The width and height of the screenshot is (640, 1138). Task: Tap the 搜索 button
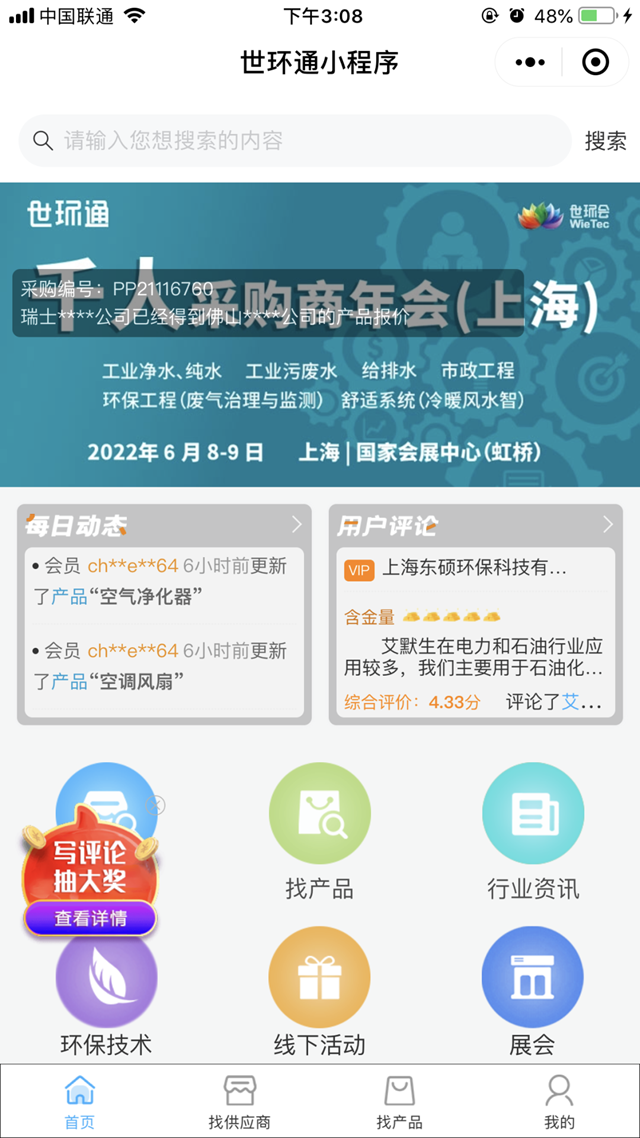point(605,141)
